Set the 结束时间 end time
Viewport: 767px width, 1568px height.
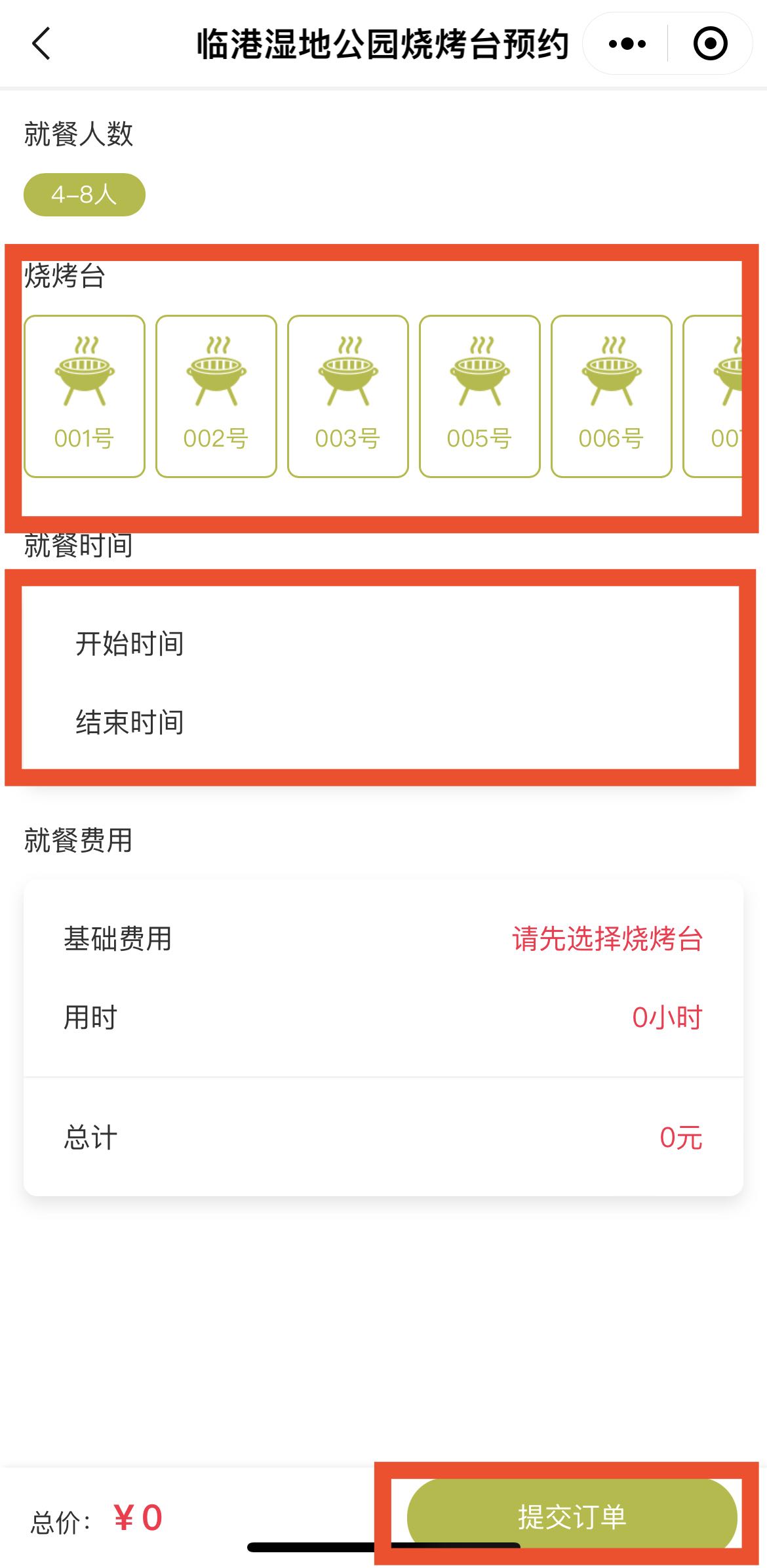[x=380, y=722]
